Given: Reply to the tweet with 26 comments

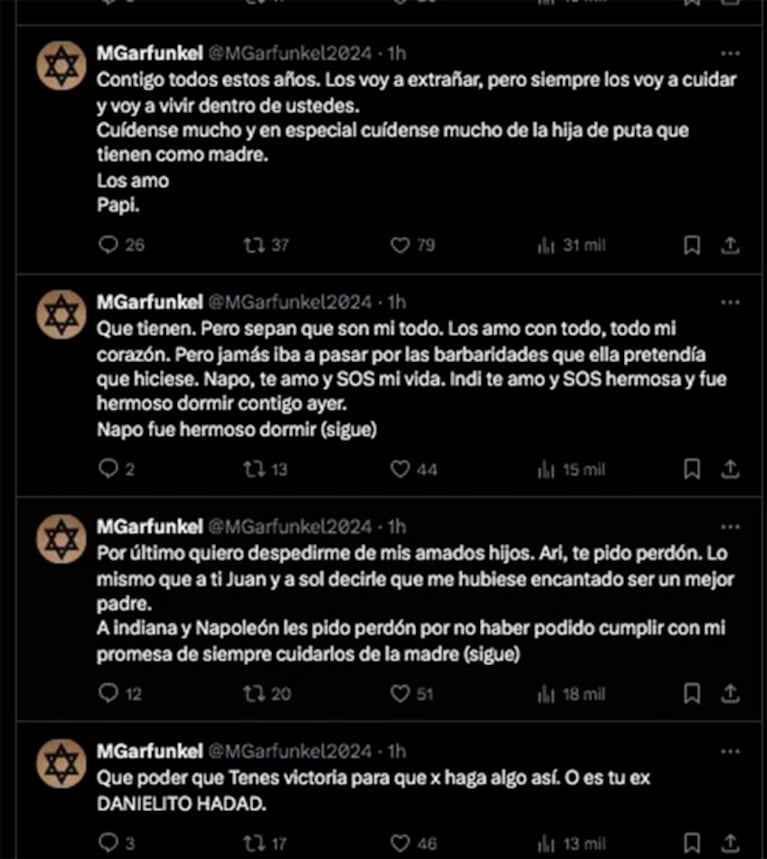Looking at the screenshot, I should tap(109, 245).
